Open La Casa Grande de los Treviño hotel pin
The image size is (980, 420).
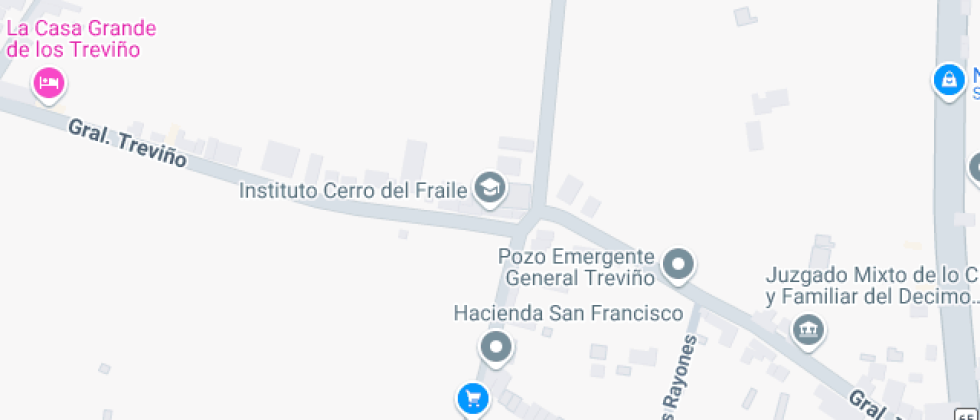[x=48, y=83]
